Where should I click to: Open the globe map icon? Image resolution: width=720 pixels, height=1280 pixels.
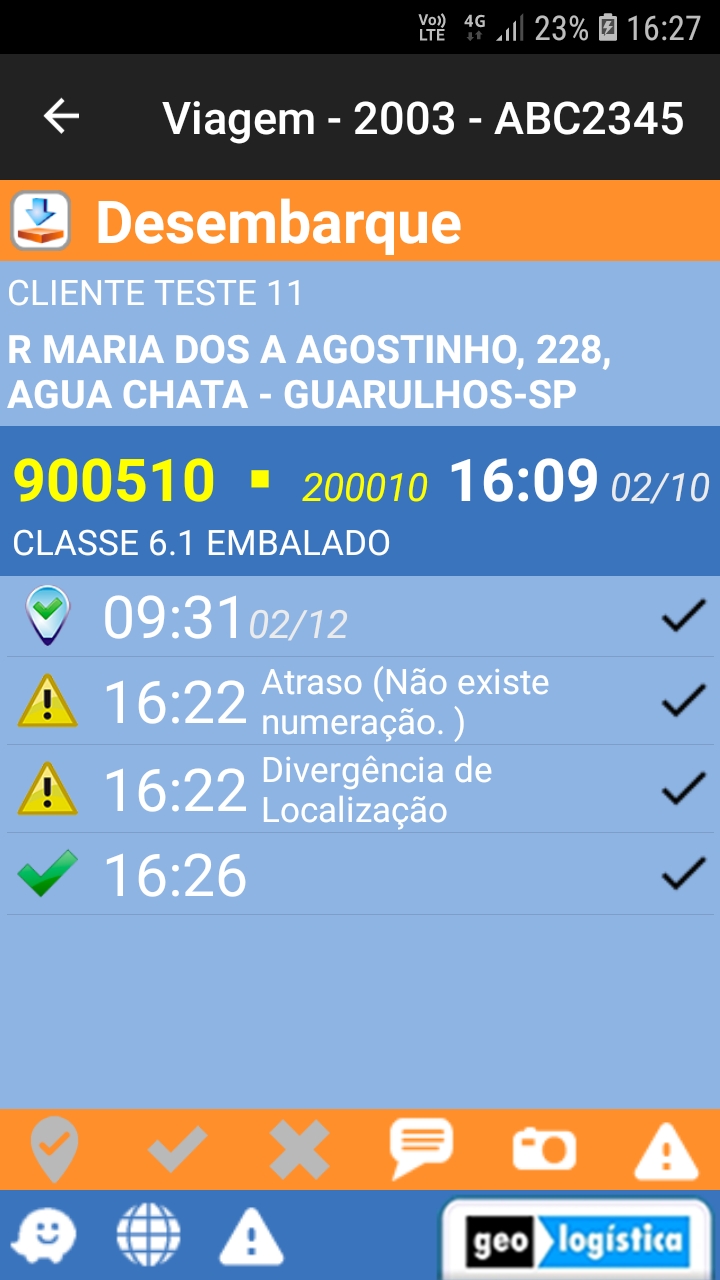tap(148, 1236)
